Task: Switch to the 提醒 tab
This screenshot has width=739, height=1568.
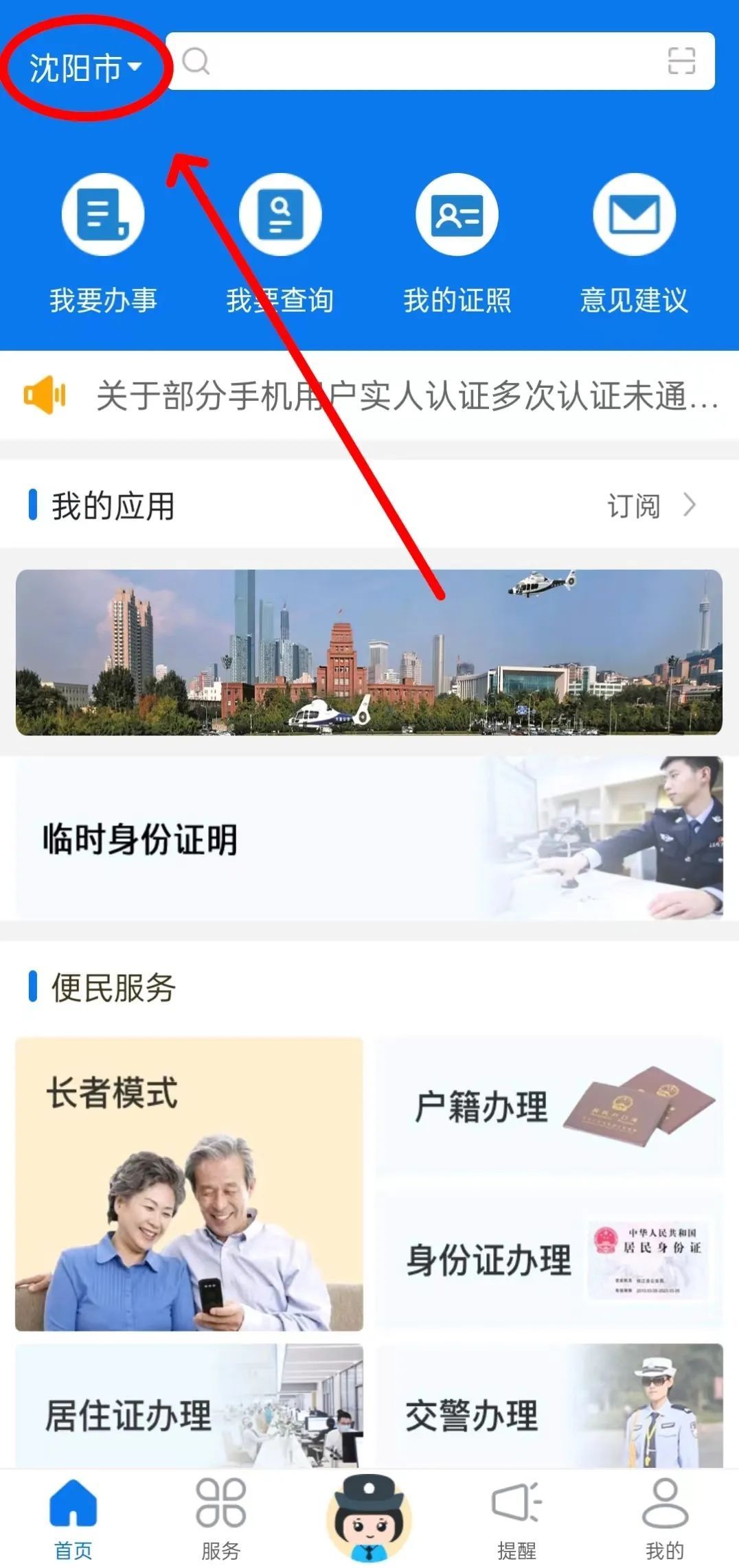Action: (516, 1520)
